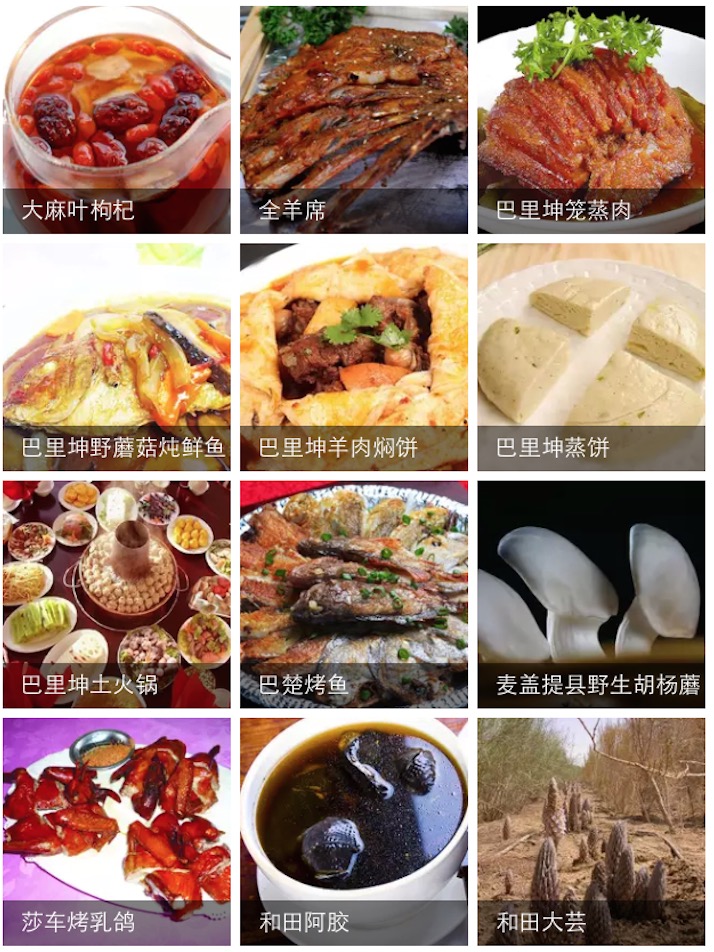Open 麦盖提县野生胡杨蘑 details

[x=590, y=594]
